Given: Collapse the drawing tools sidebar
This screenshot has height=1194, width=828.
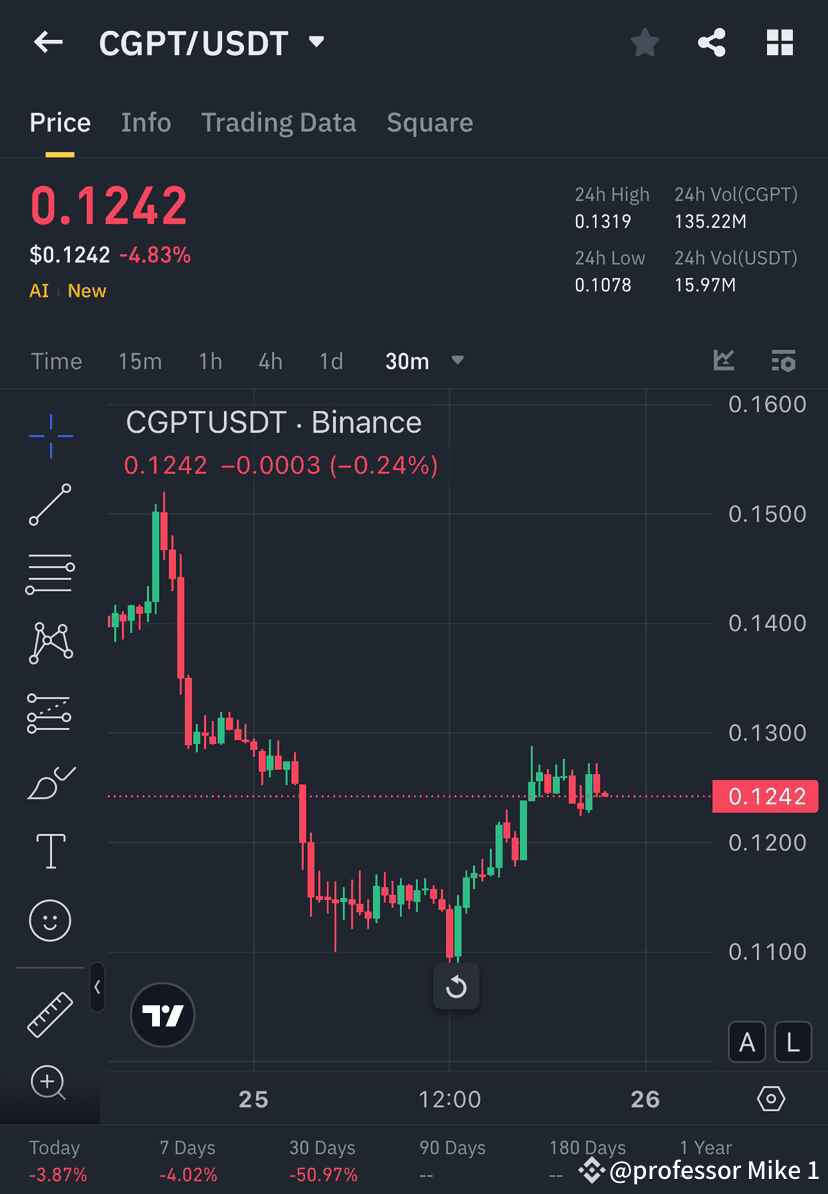Looking at the screenshot, I should tap(97, 987).
